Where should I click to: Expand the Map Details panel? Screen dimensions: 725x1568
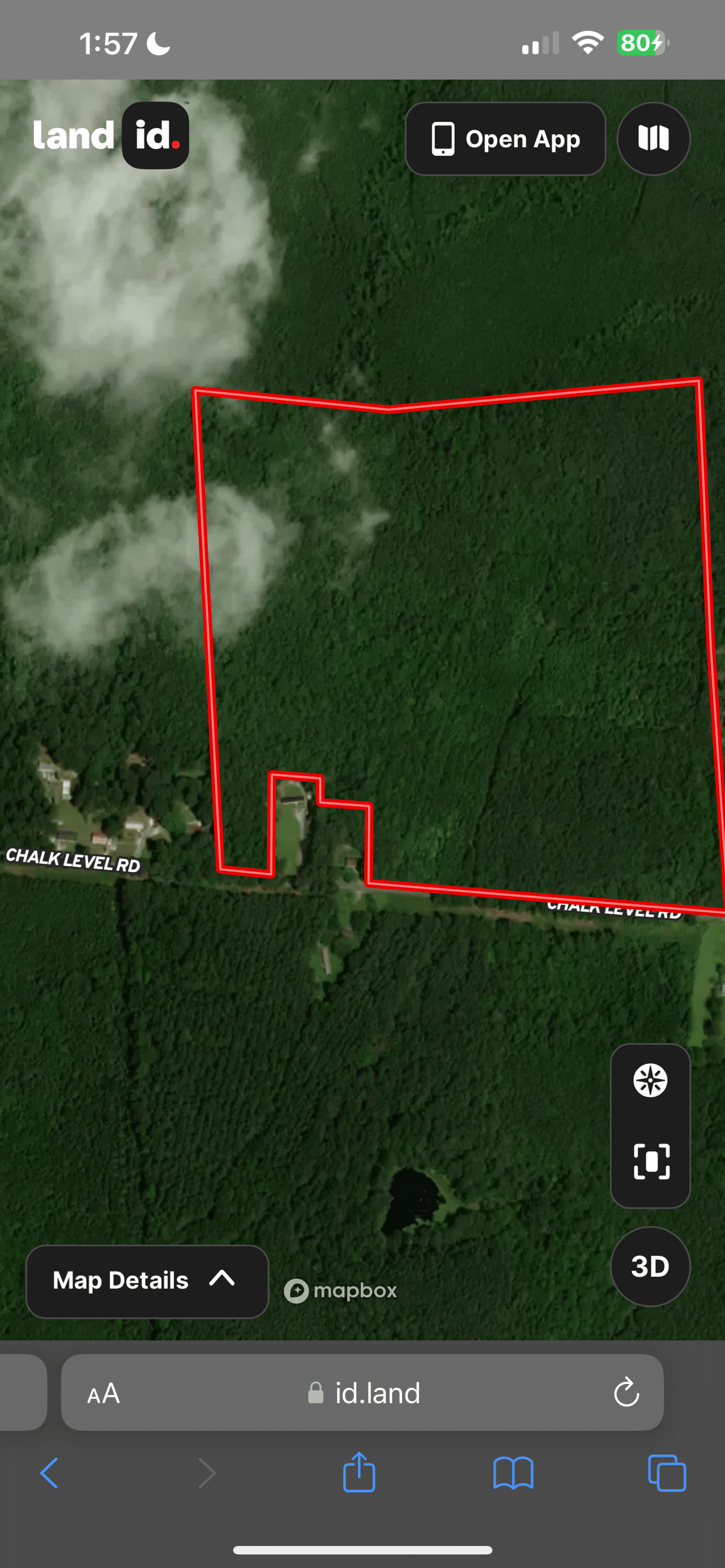point(147,1281)
